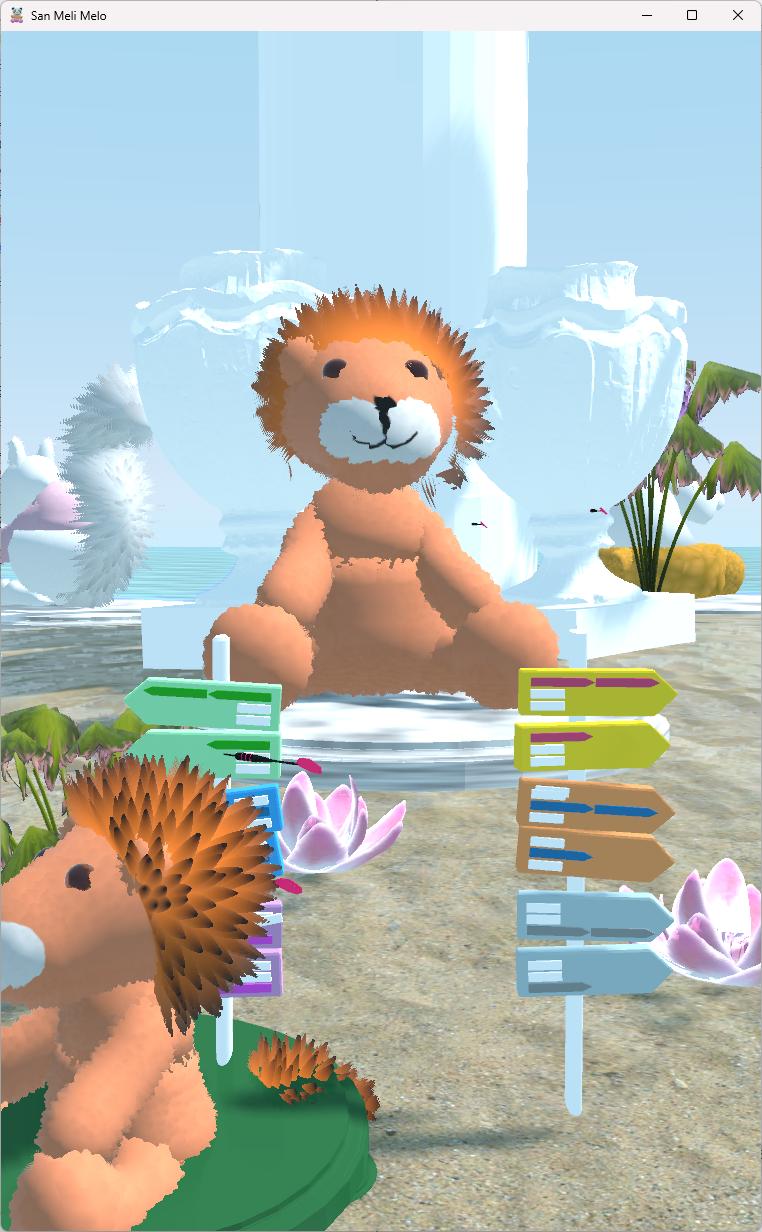The height and width of the screenshot is (1232, 762).
Task: Close the San Meli Melo window
Action: (738, 15)
